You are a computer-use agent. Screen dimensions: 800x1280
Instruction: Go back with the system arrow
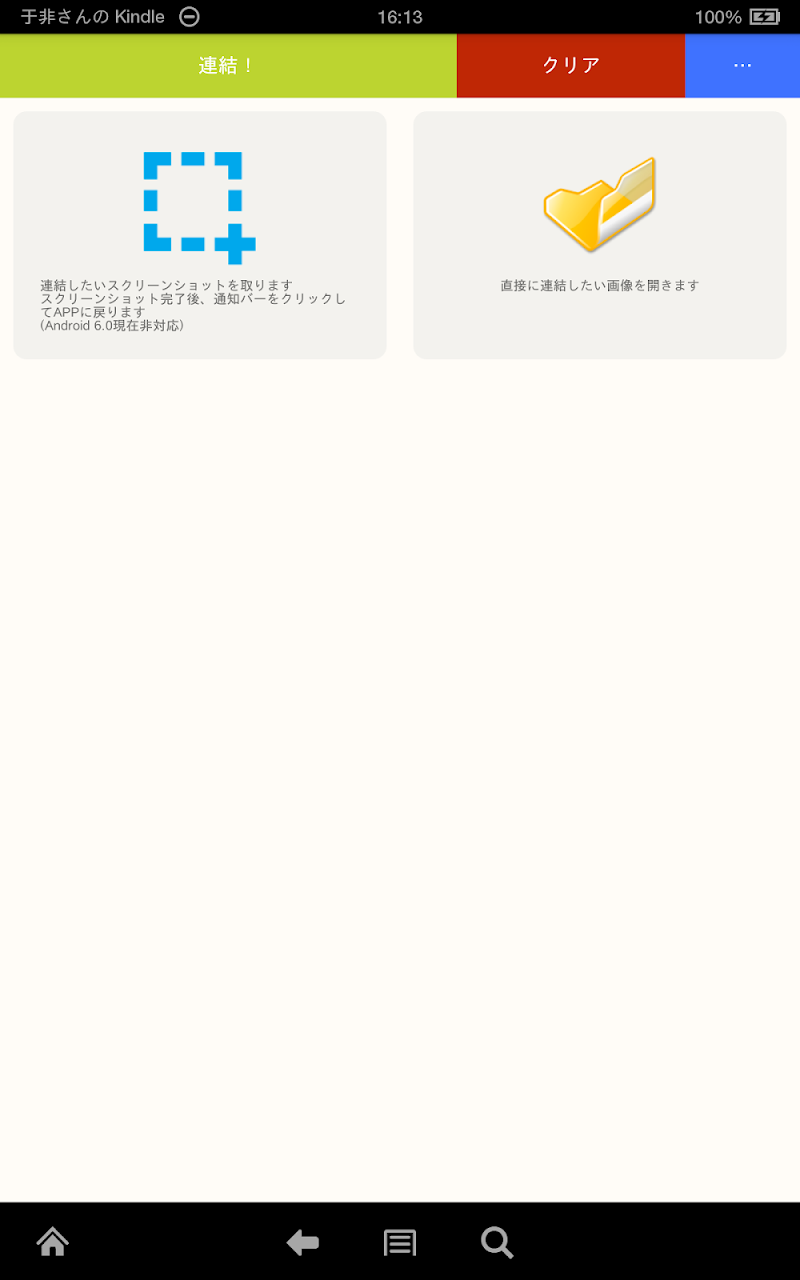302,1242
